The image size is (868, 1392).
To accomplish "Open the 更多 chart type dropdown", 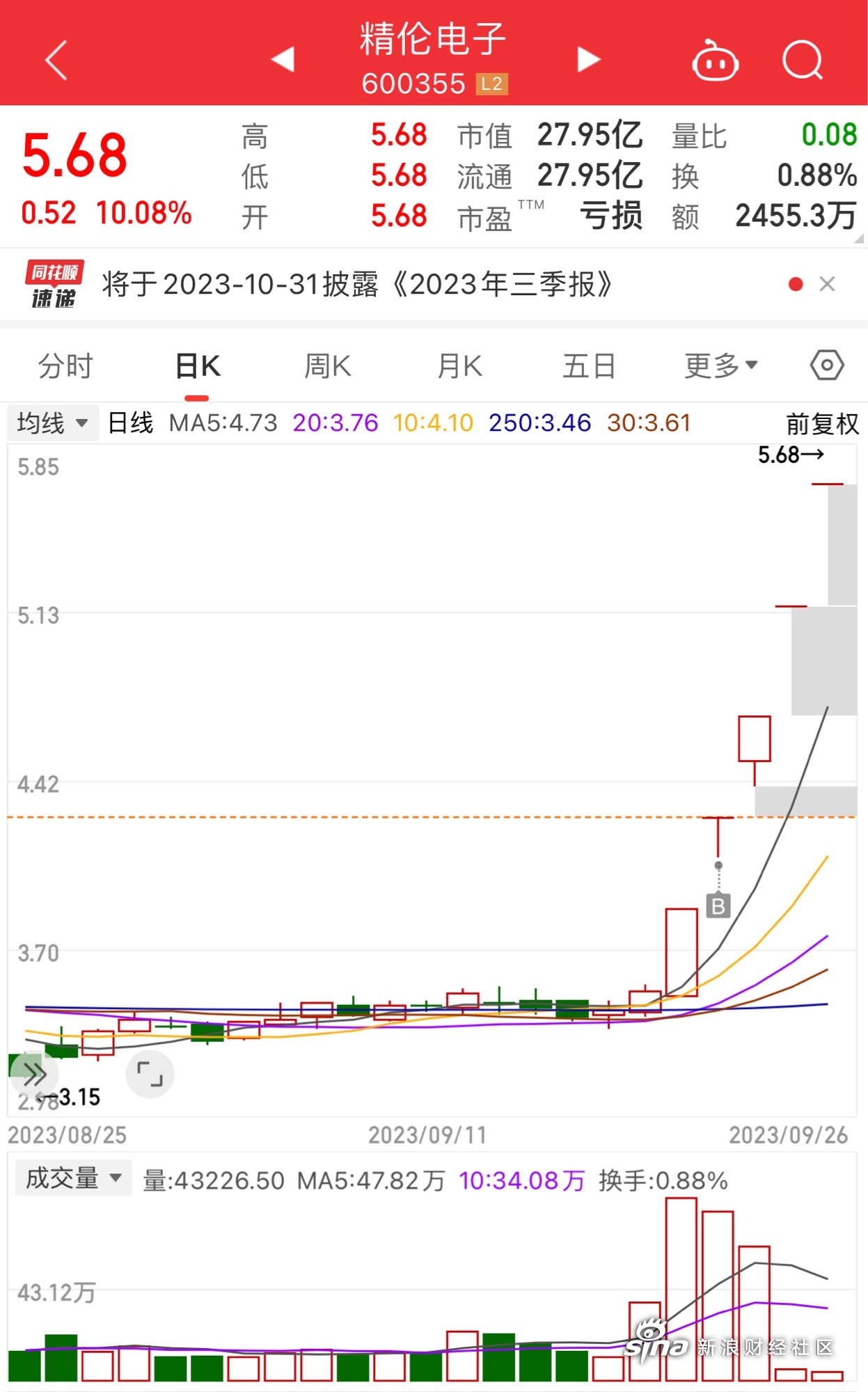I will tap(720, 365).
